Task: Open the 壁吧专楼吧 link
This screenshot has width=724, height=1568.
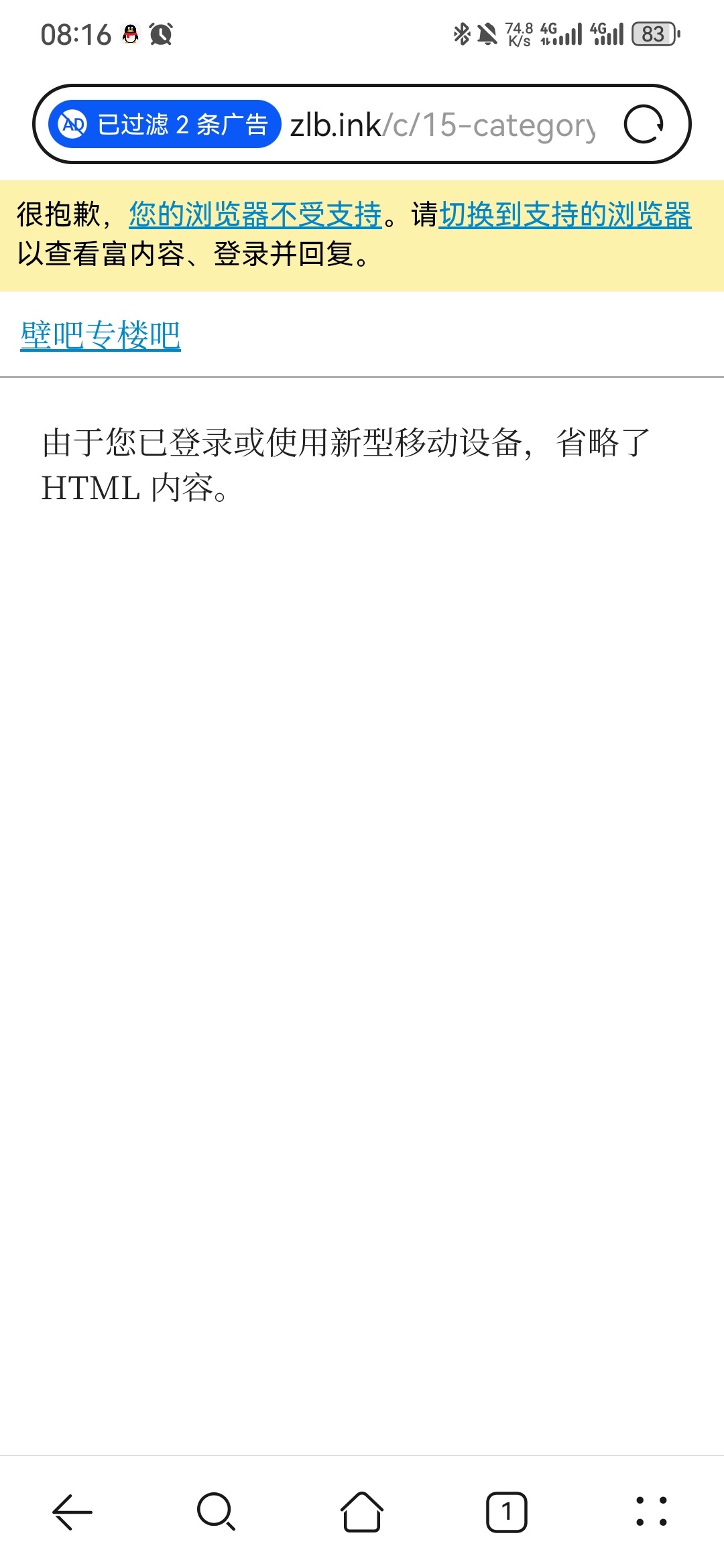Action: pyautogui.click(x=101, y=336)
